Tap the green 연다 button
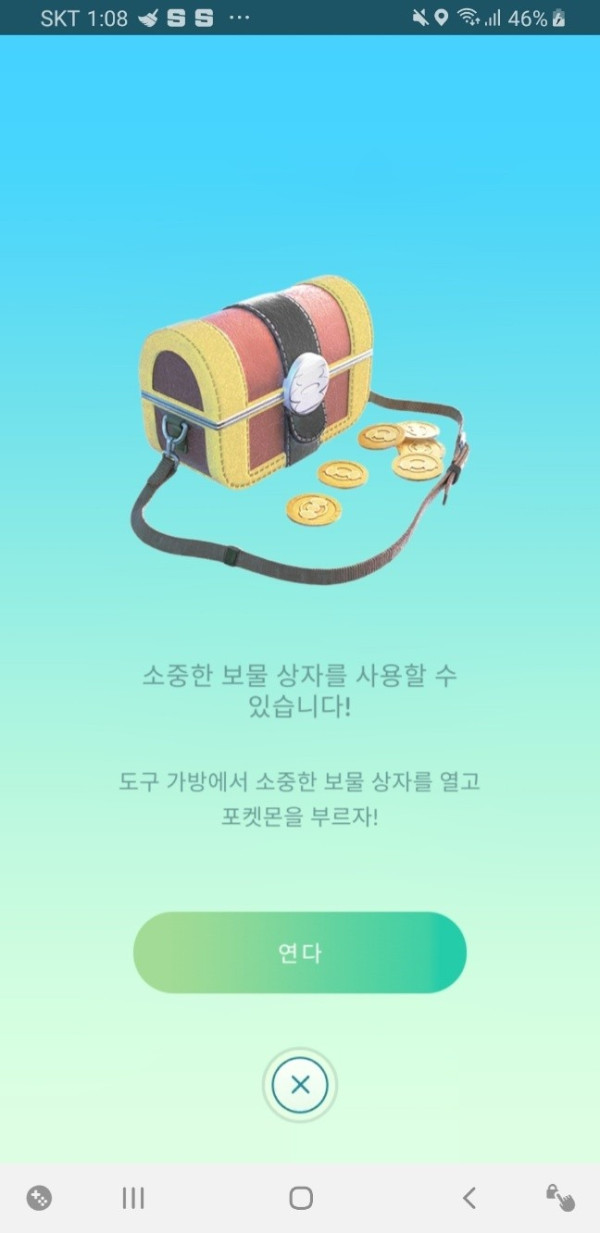600x1233 pixels. (299, 952)
